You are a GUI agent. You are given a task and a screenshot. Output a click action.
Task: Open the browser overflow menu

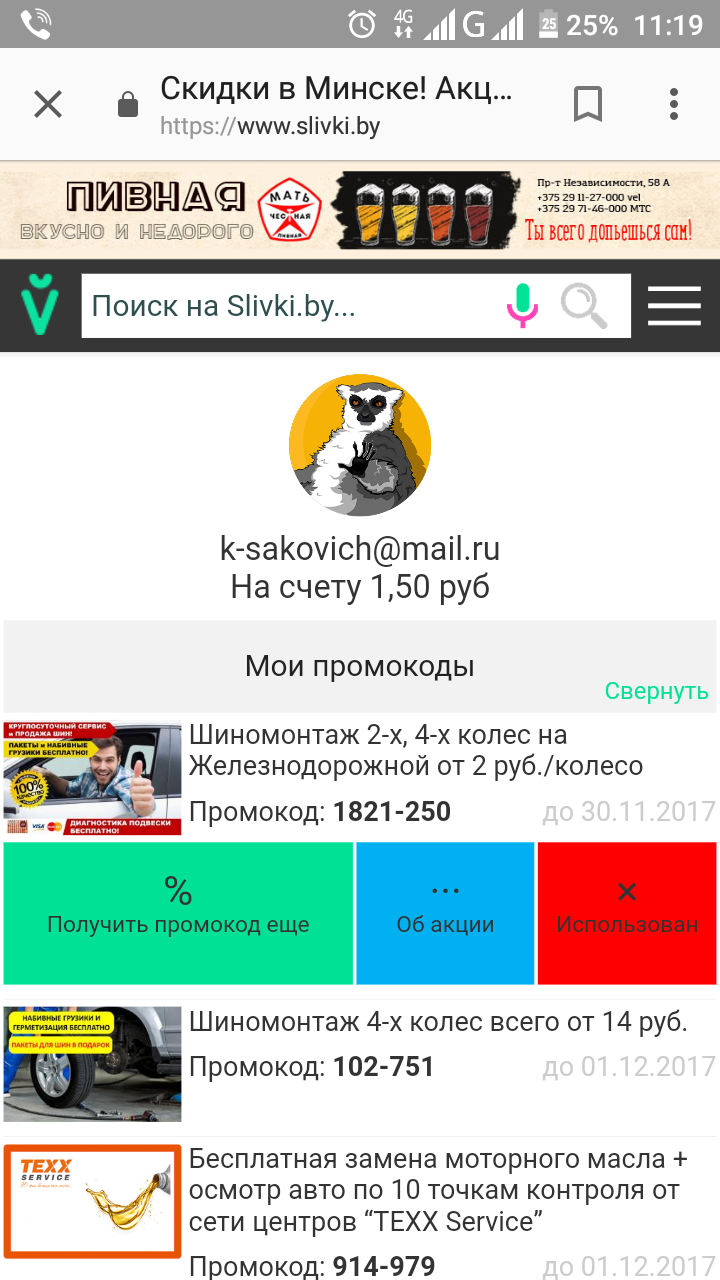674,104
